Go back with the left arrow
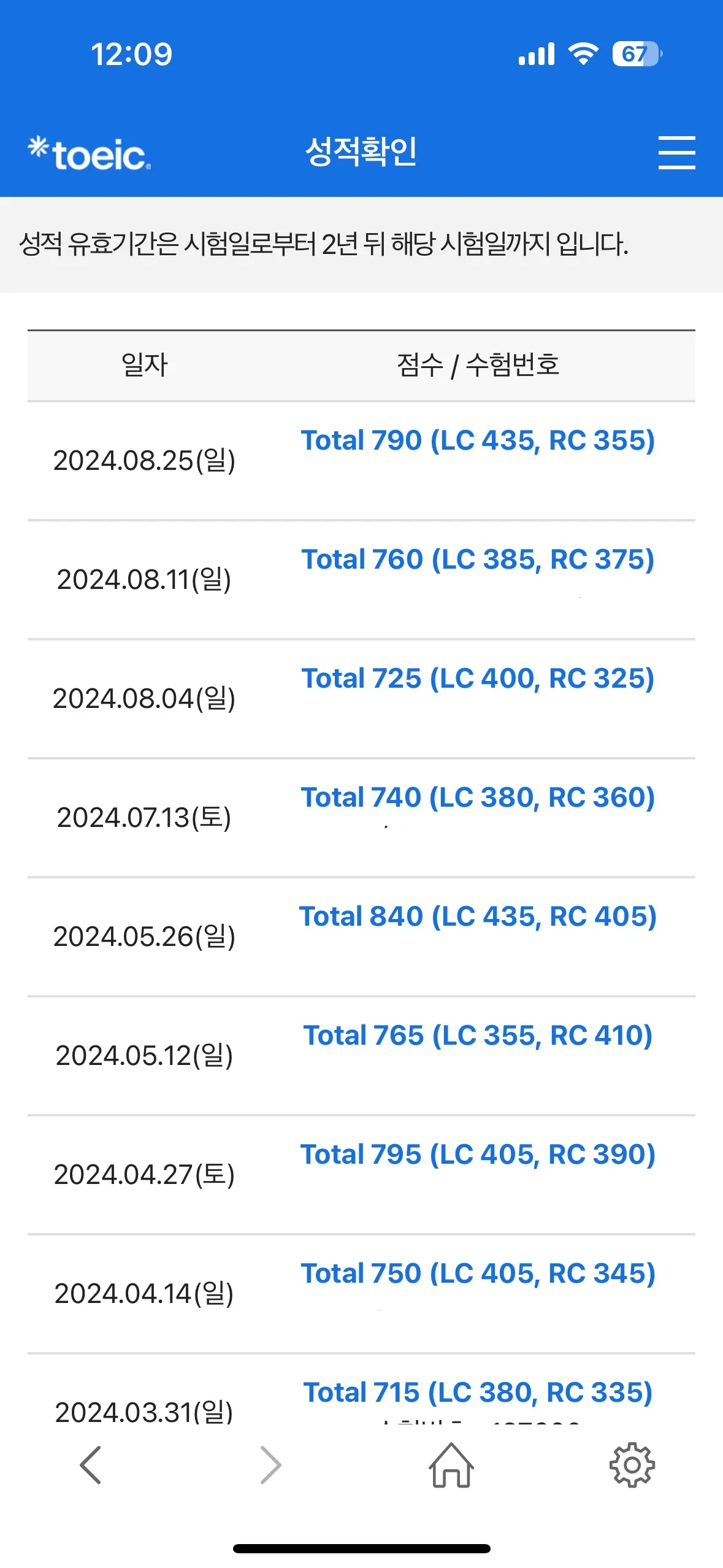723x1568 pixels. pyautogui.click(x=90, y=1465)
